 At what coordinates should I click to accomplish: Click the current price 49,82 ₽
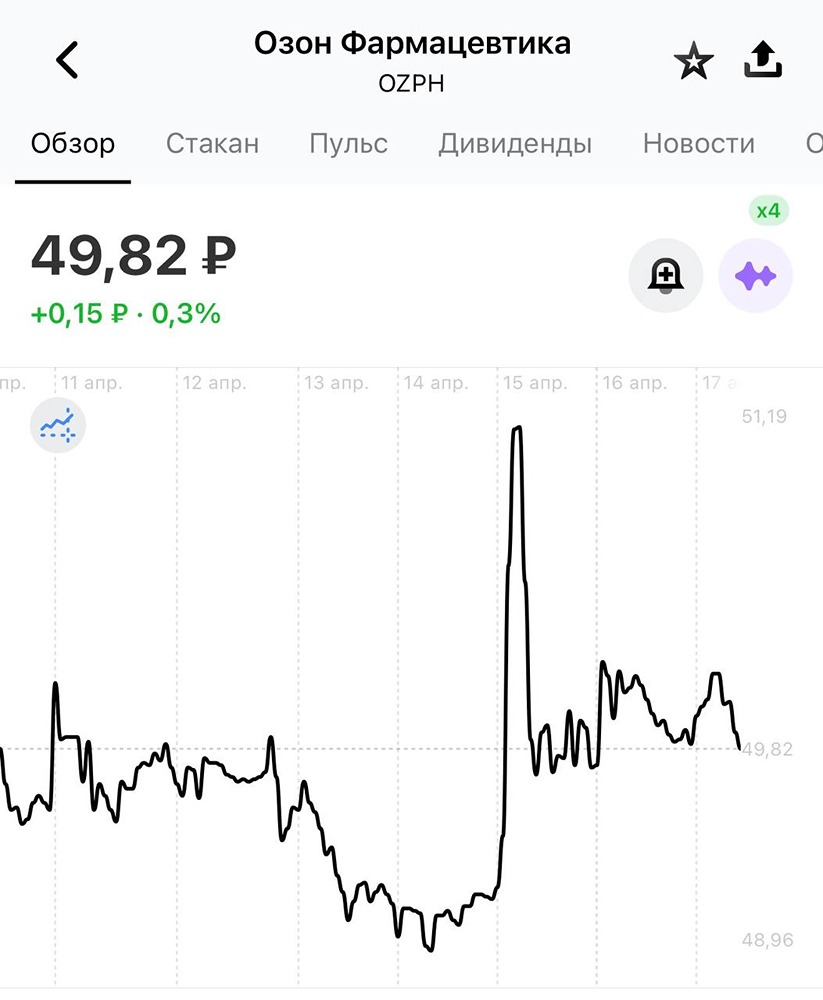(x=130, y=255)
